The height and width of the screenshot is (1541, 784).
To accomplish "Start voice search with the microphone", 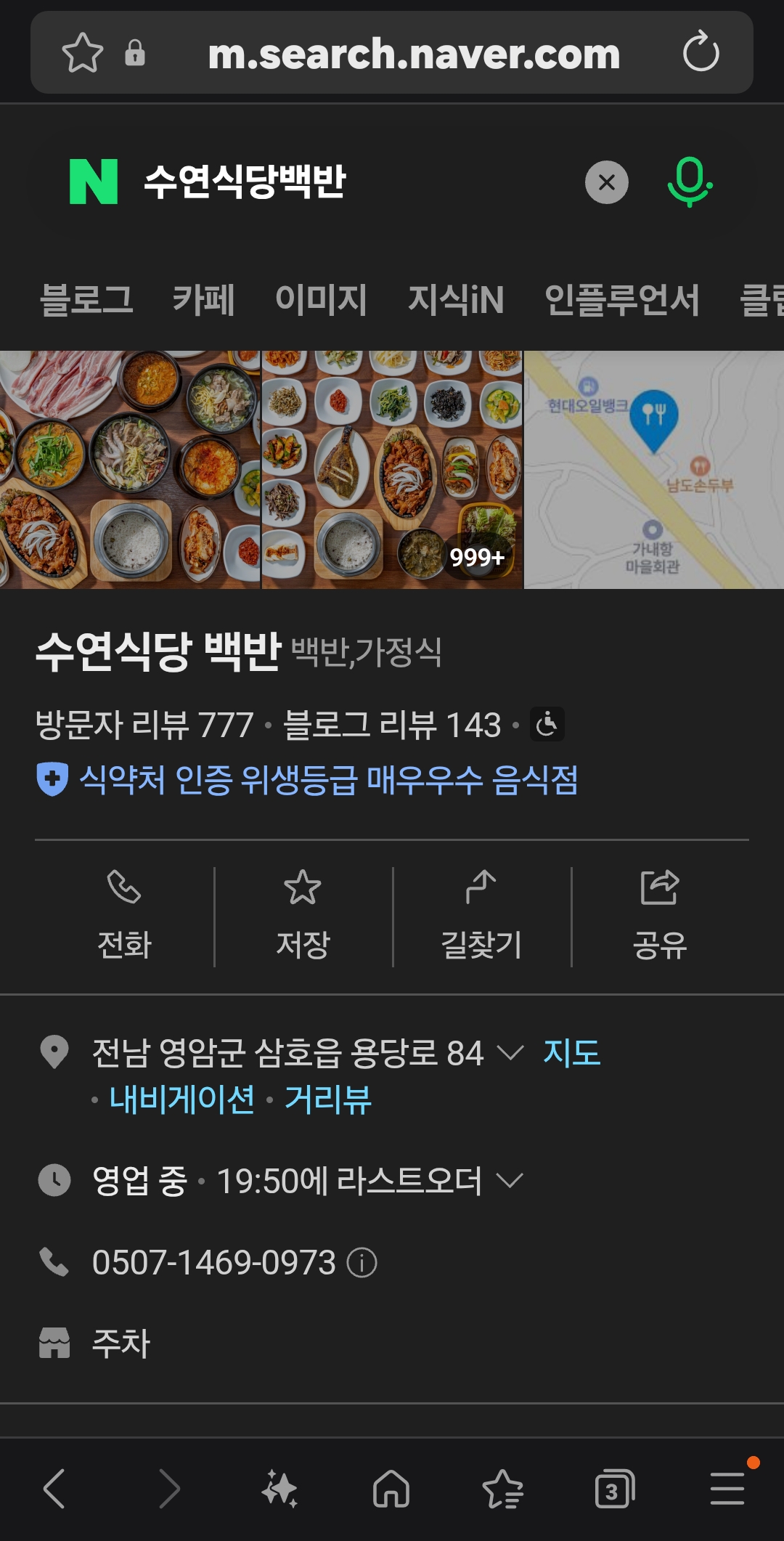I will coord(689,182).
